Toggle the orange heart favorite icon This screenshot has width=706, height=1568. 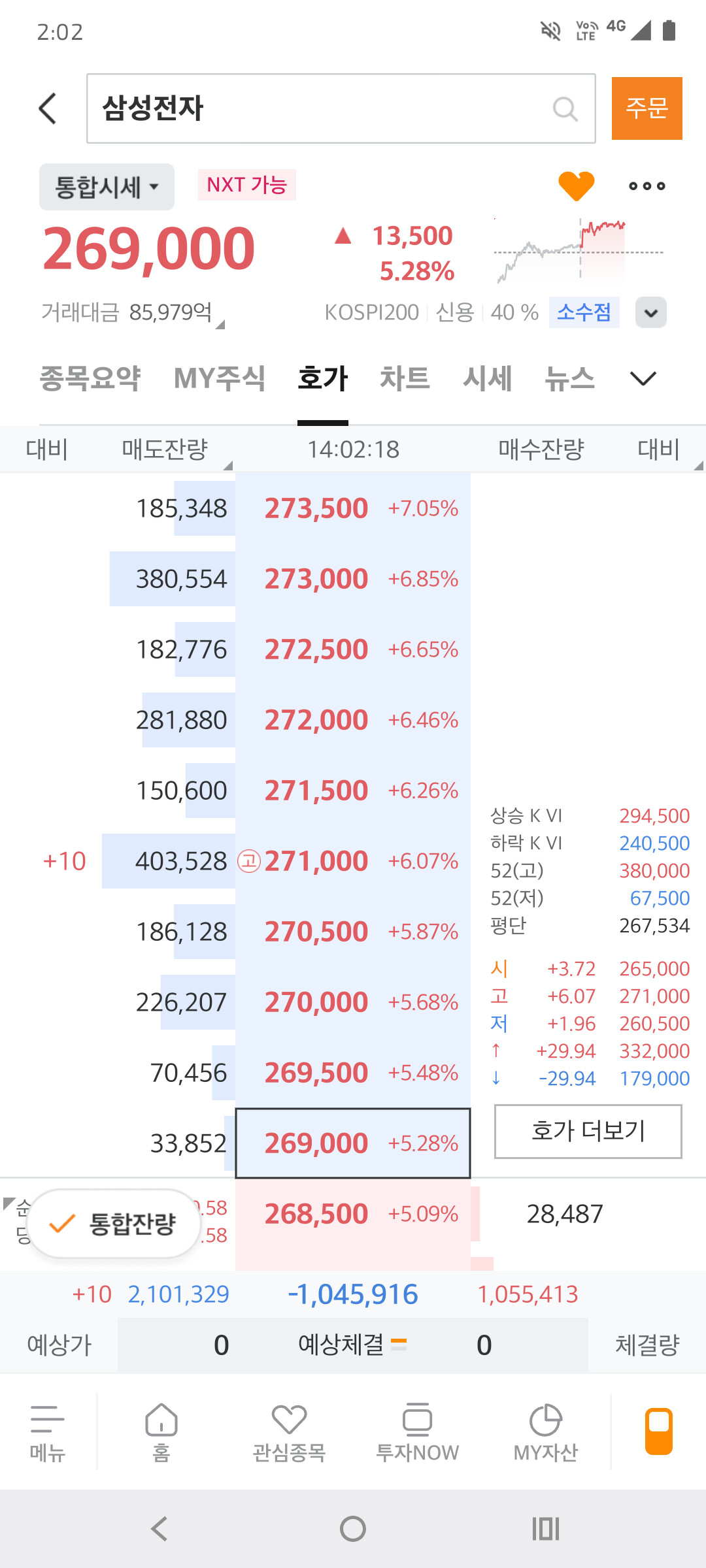click(x=576, y=186)
